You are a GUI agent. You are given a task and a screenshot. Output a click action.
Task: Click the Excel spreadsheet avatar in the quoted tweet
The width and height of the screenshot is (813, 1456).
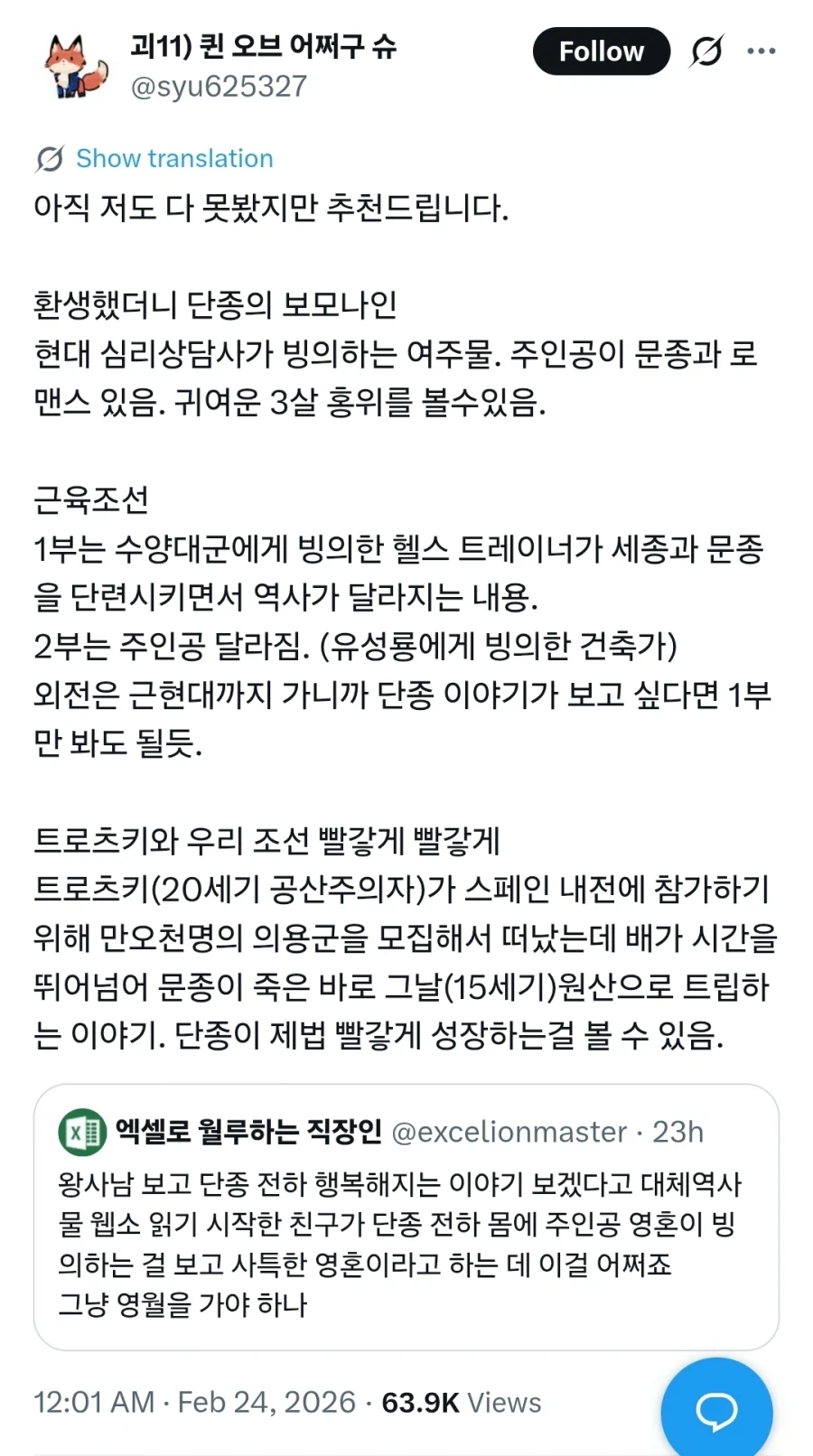click(x=82, y=1130)
